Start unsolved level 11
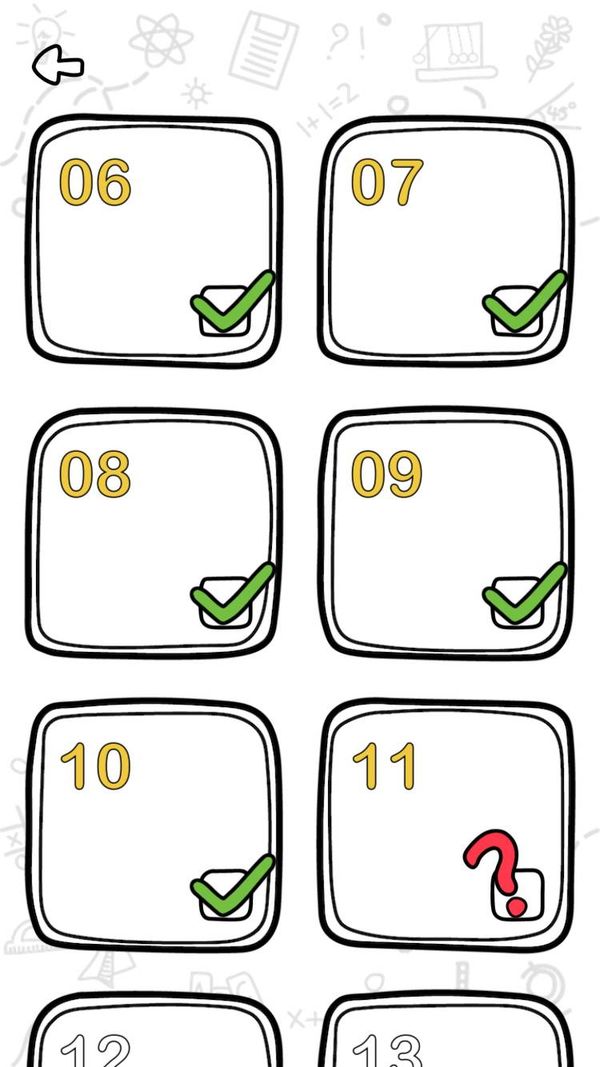This screenshot has width=600, height=1067. click(x=446, y=825)
